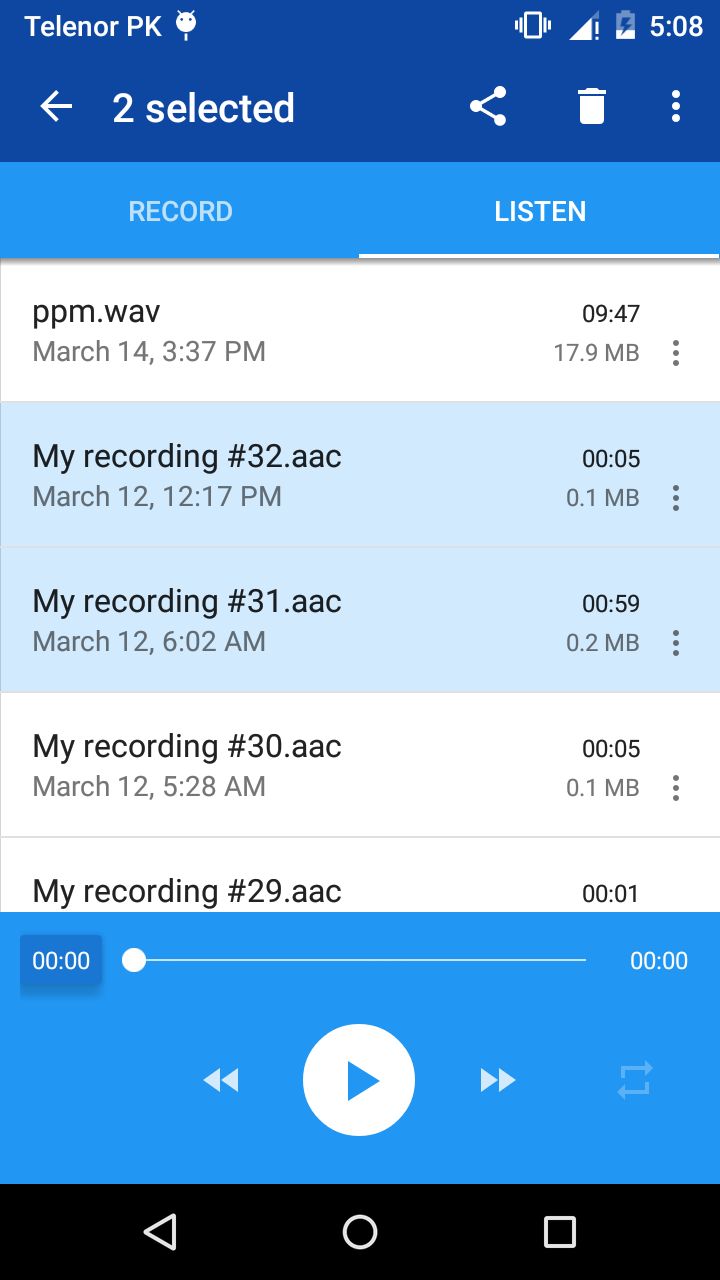
Task: Open options for My recording #32.aac
Action: point(676,498)
